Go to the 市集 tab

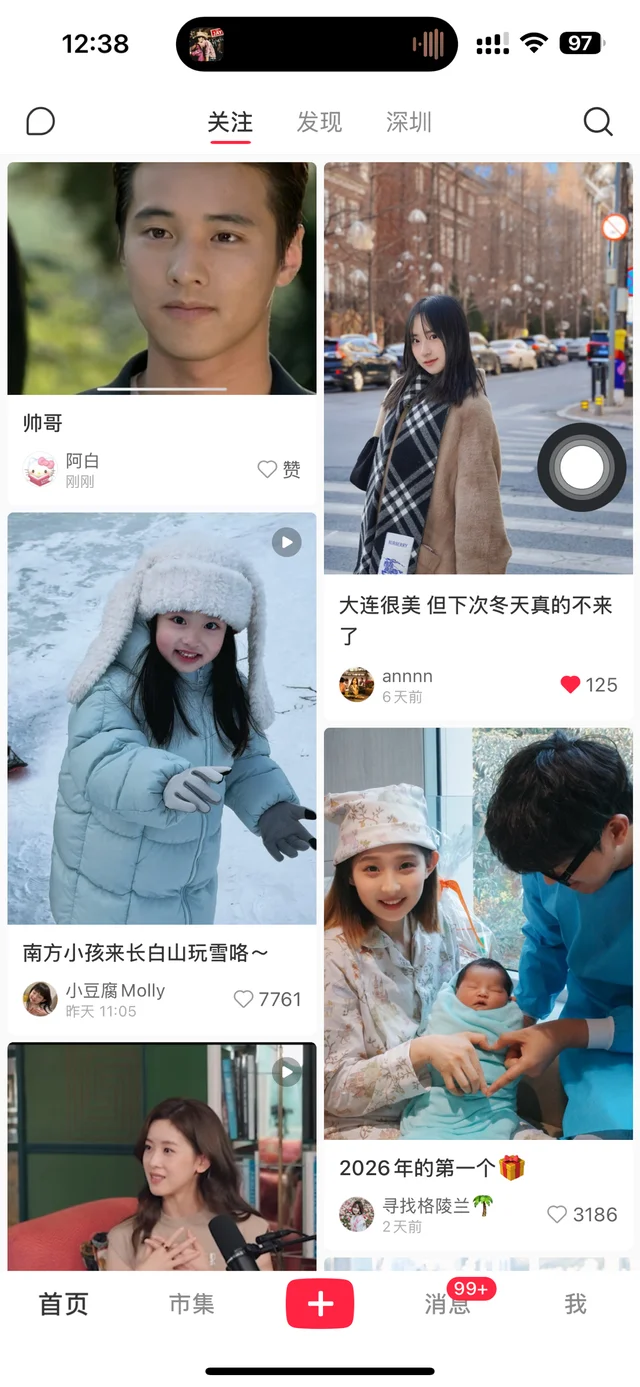point(191,1304)
